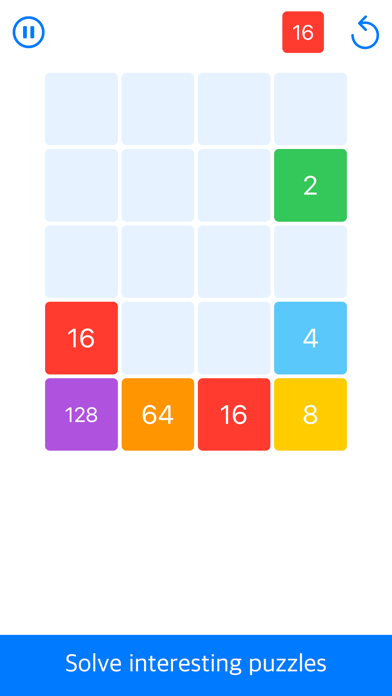The height and width of the screenshot is (696, 392).
Task: Pause the game
Action: (x=28, y=32)
